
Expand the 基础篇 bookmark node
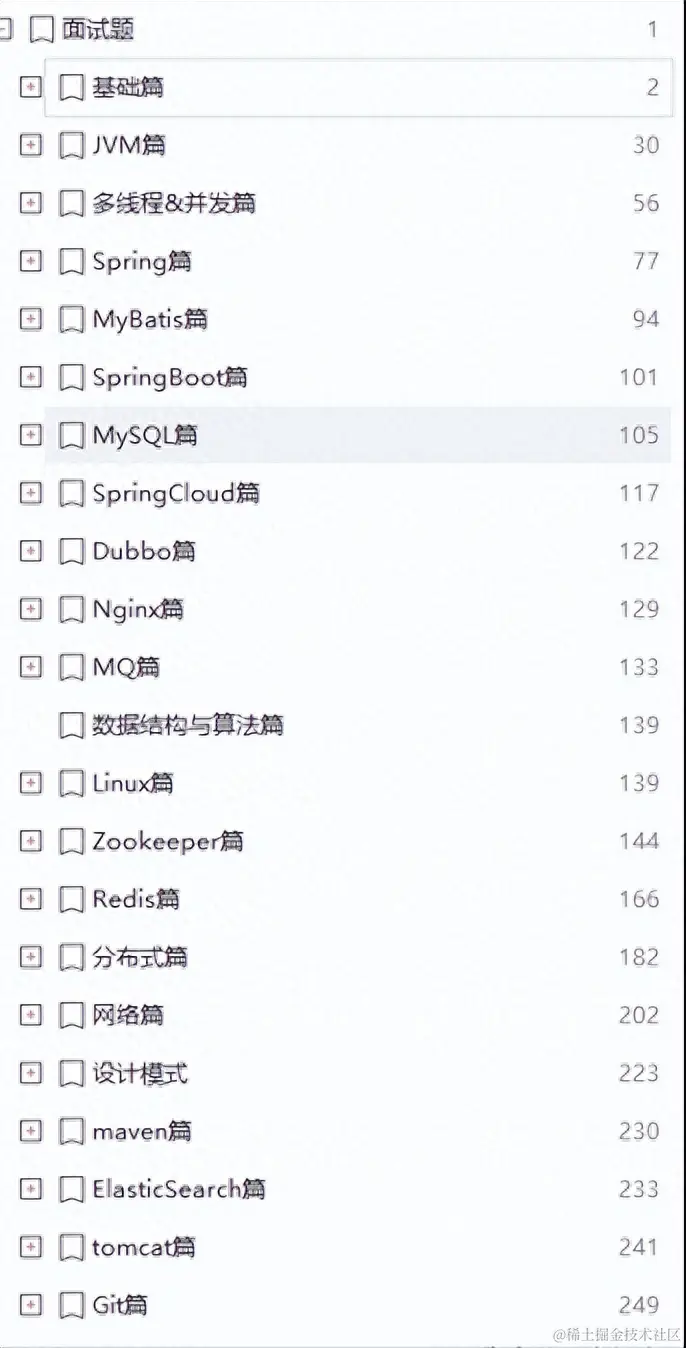(x=31, y=88)
